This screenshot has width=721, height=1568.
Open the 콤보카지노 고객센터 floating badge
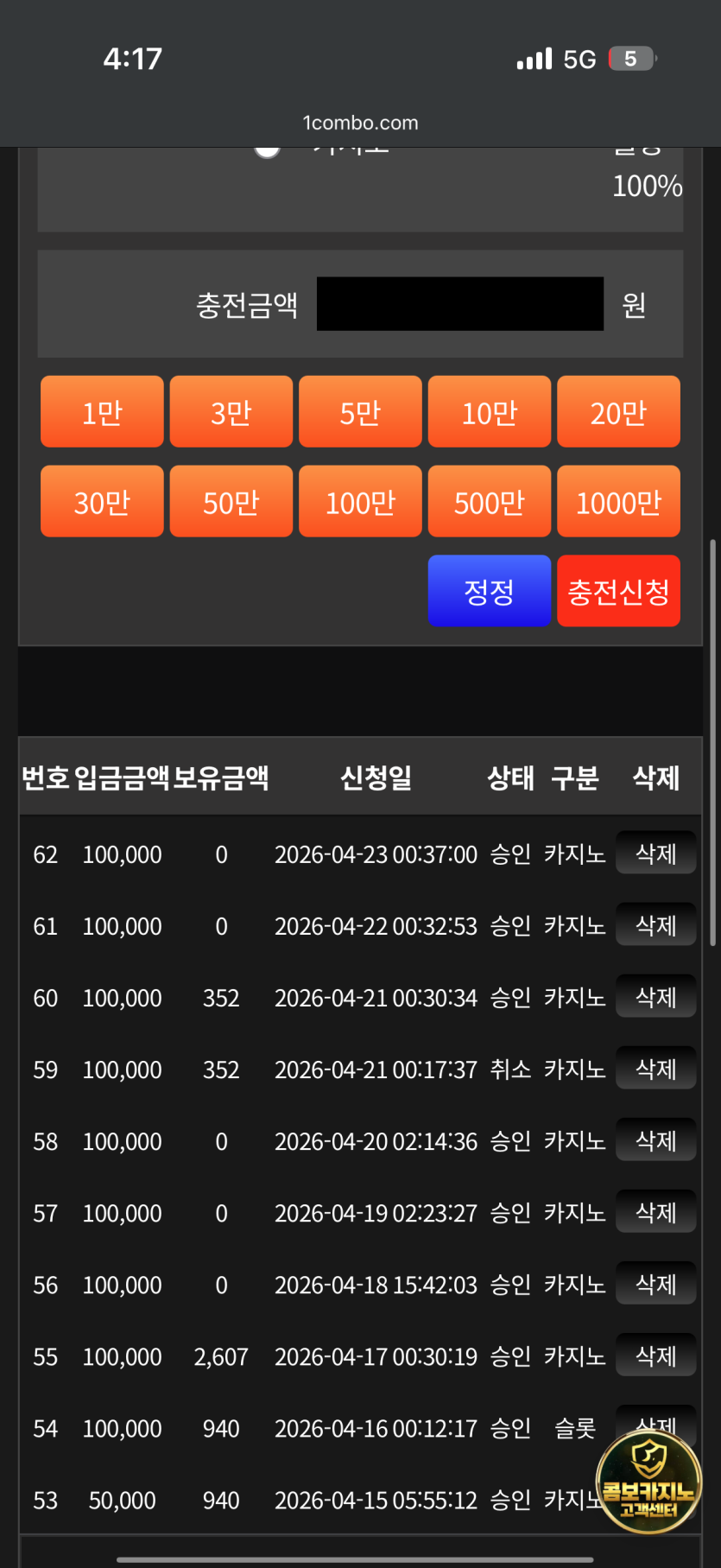(648, 1482)
